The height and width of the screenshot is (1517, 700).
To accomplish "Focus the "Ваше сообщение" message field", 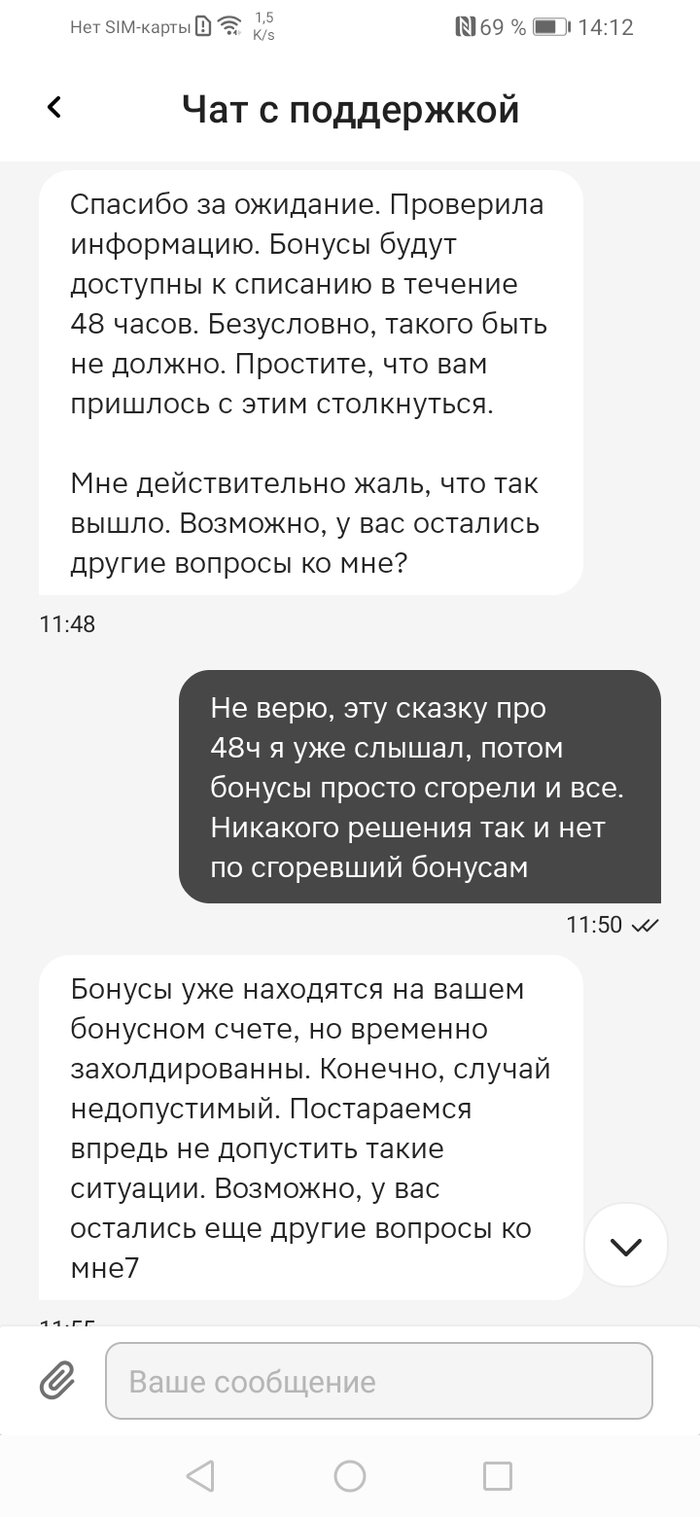I will pos(379,1381).
